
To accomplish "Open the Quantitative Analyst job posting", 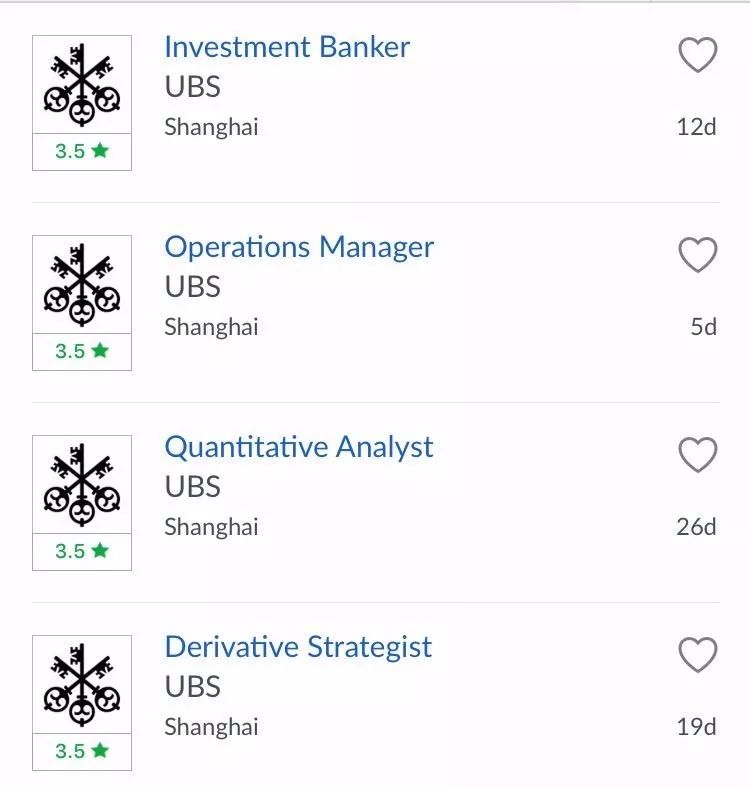I will click(x=298, y=447).
